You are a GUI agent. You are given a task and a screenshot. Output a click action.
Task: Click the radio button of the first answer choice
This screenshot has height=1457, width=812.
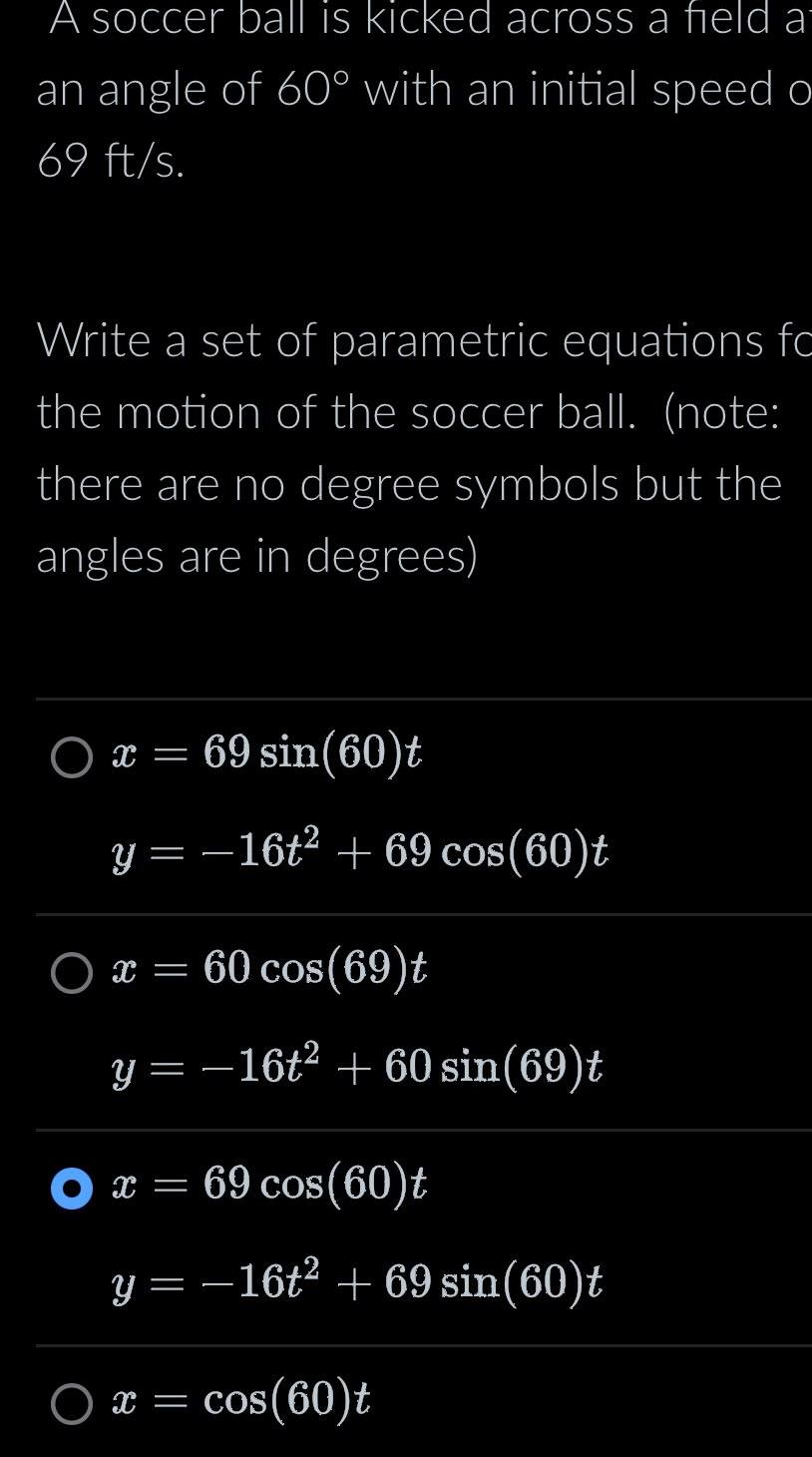click(x=70, y=757)
